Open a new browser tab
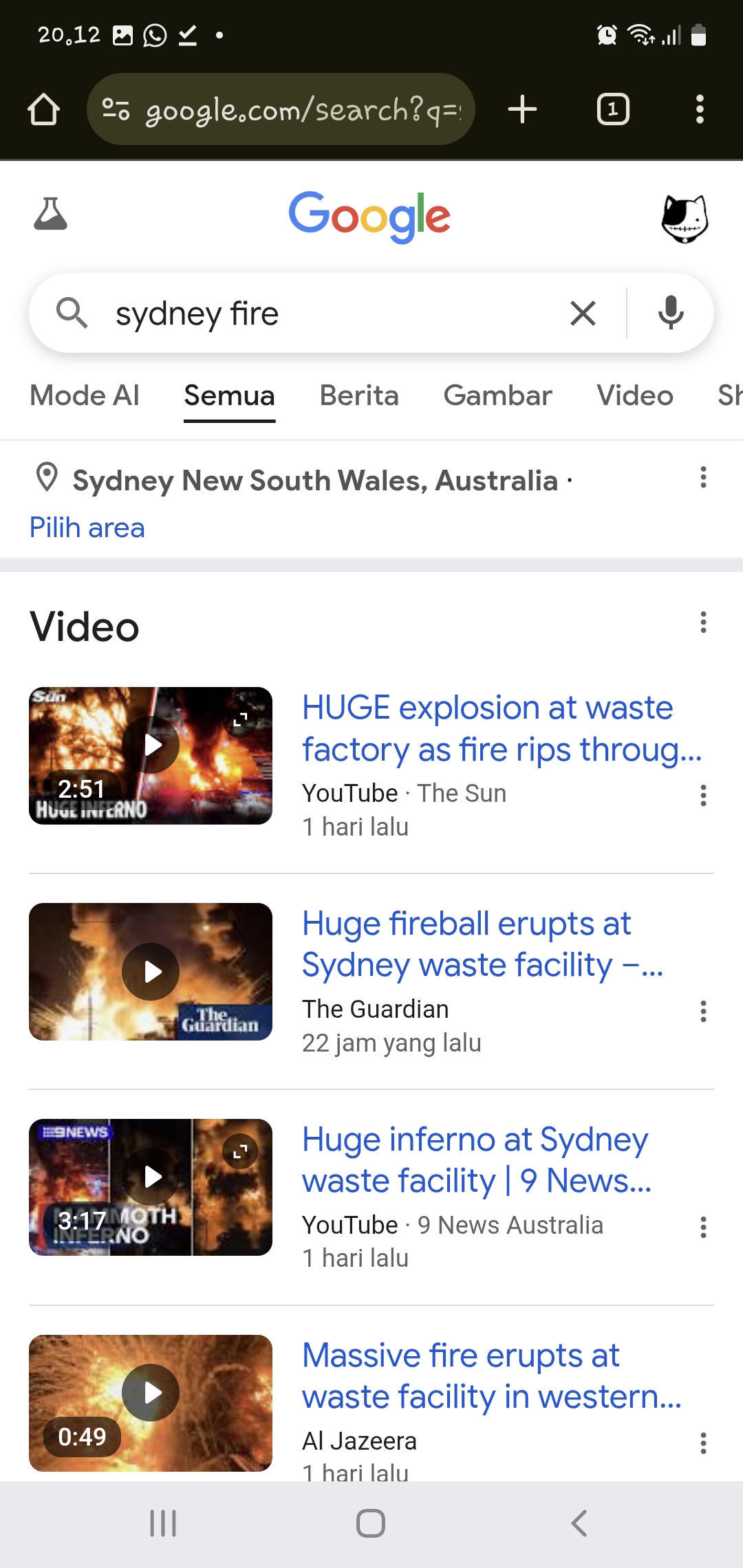 click(522, 109)
